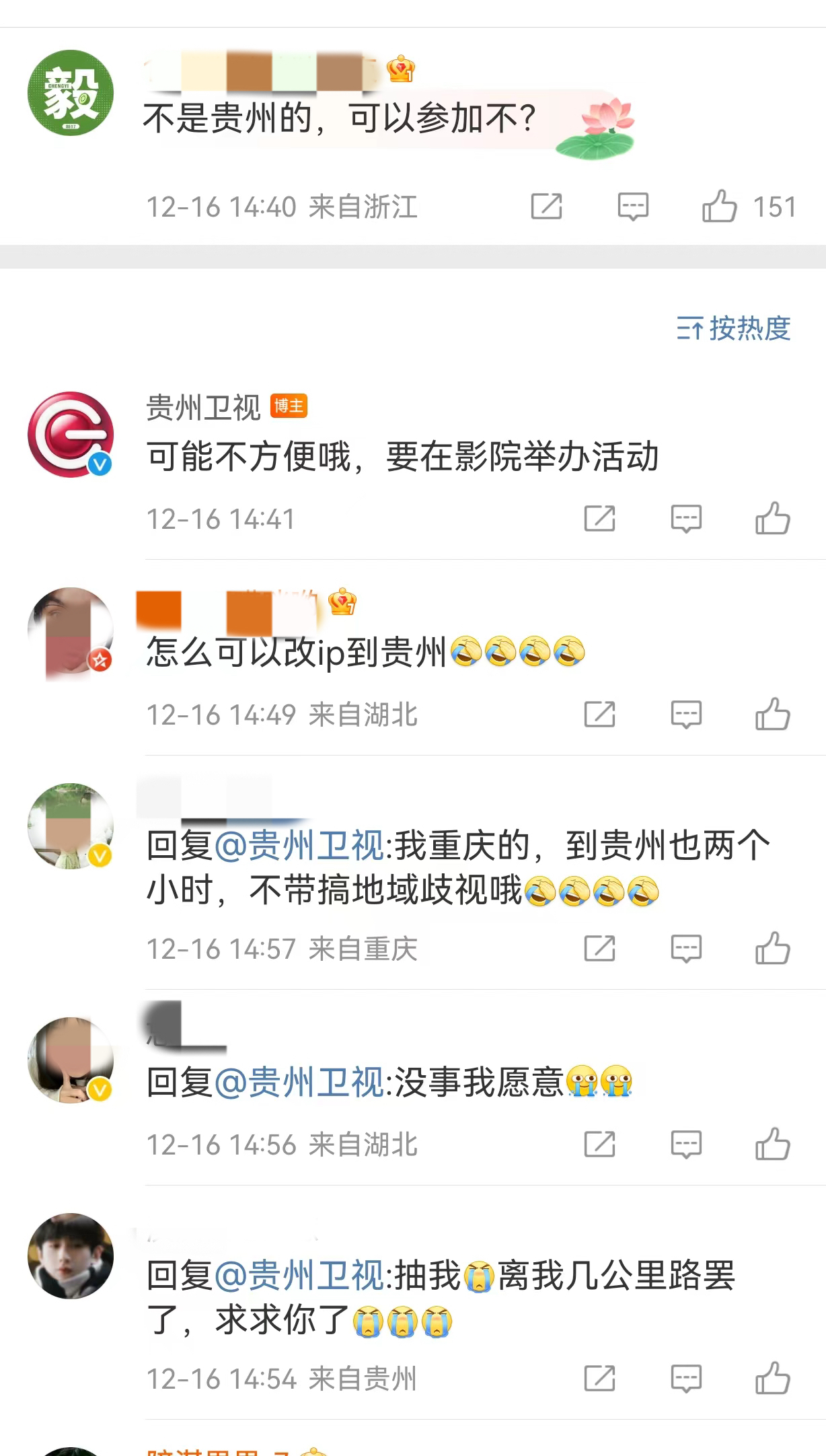
Task: Like the 怎么可以改ip到贵州 reply
Action: 772,715
